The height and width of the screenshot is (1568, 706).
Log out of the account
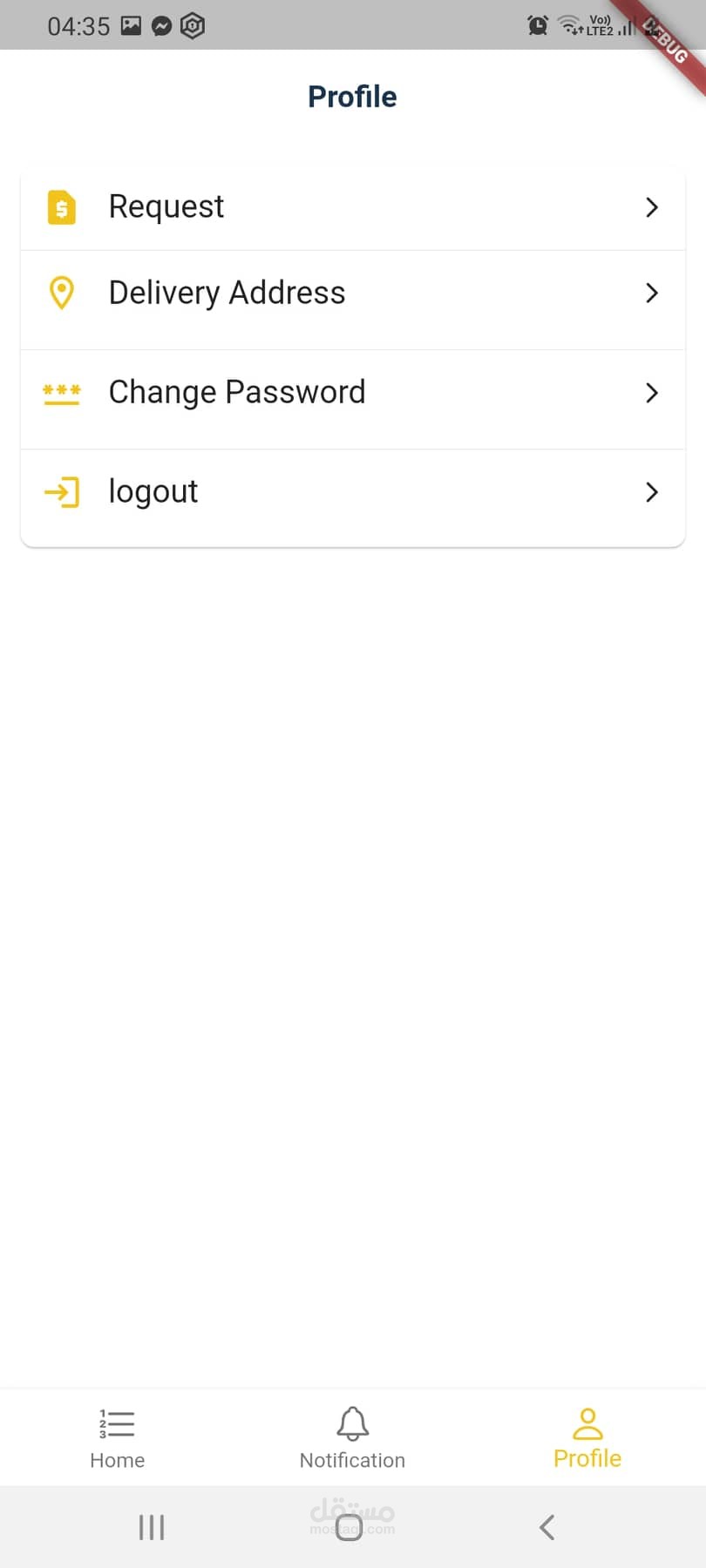pos(352,492)
